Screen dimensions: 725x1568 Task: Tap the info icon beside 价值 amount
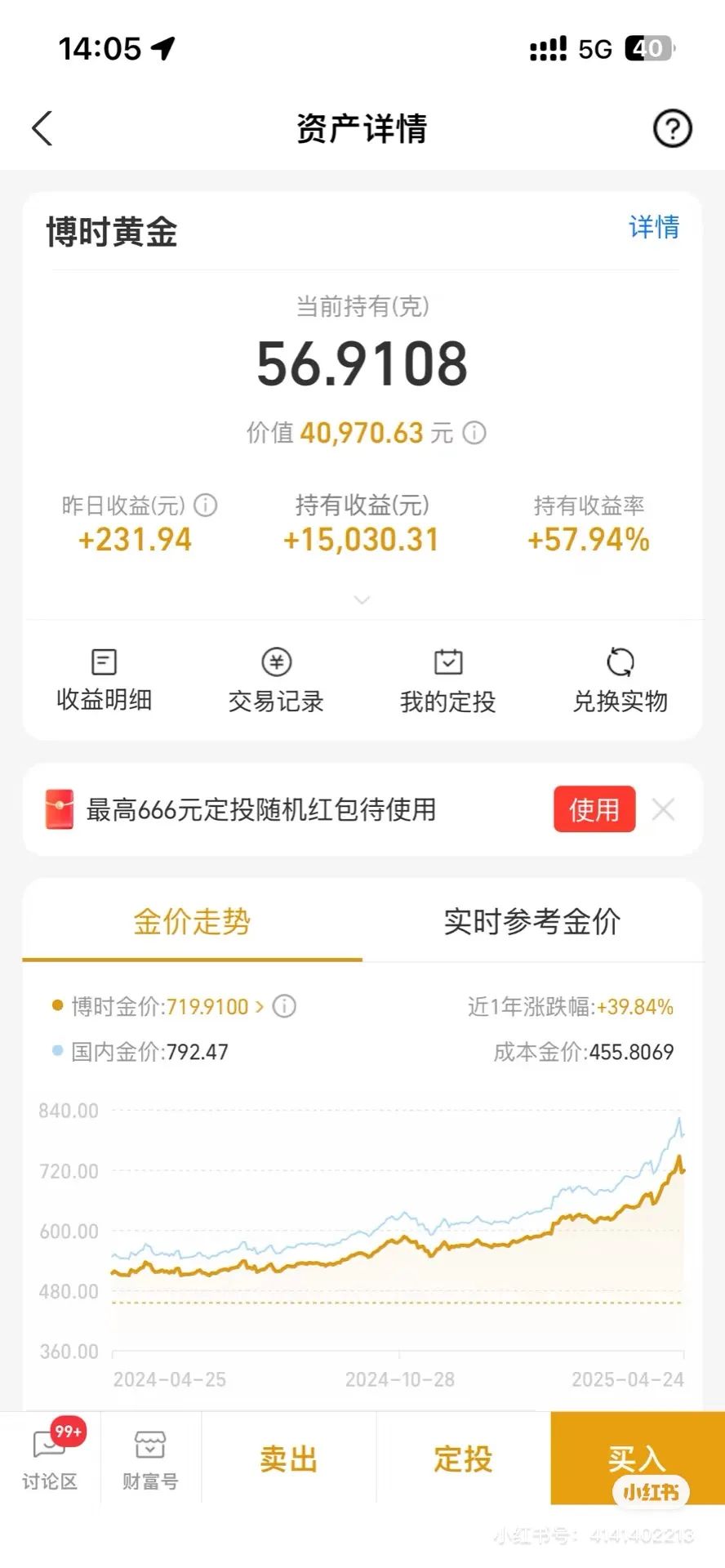474,433
